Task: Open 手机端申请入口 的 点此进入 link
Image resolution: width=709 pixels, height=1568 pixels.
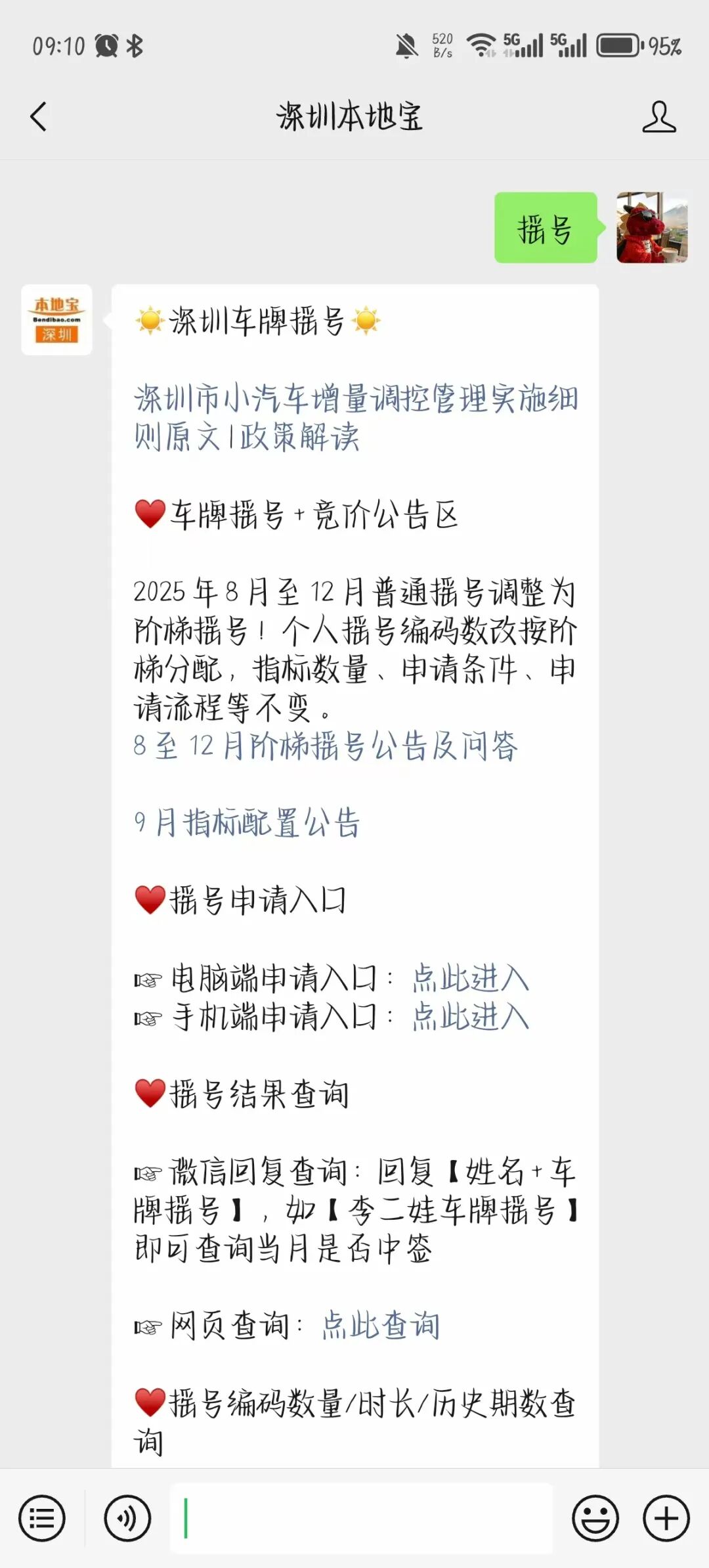Action: click(x=467, y=1018)
